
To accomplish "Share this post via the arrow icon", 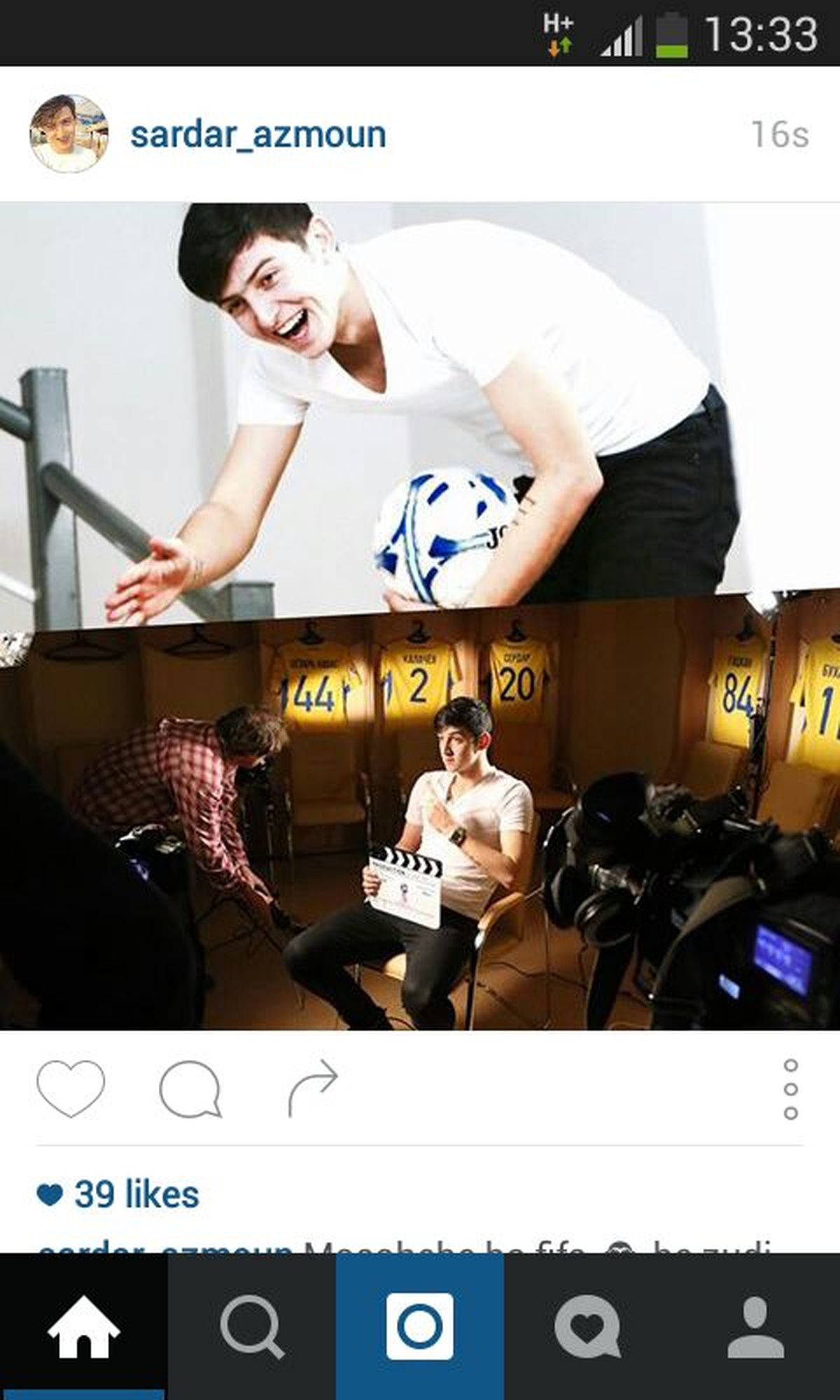I will click(x=312, y=1088).
